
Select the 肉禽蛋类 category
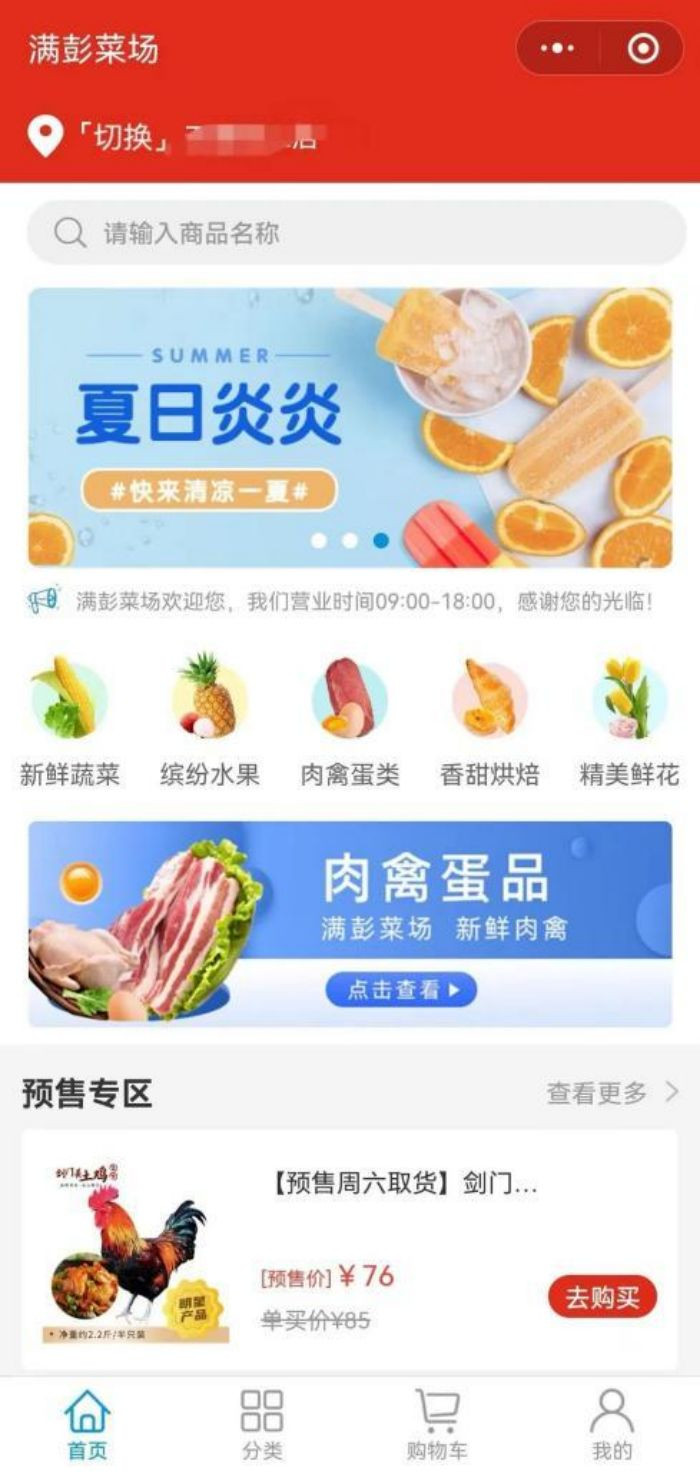349,722
